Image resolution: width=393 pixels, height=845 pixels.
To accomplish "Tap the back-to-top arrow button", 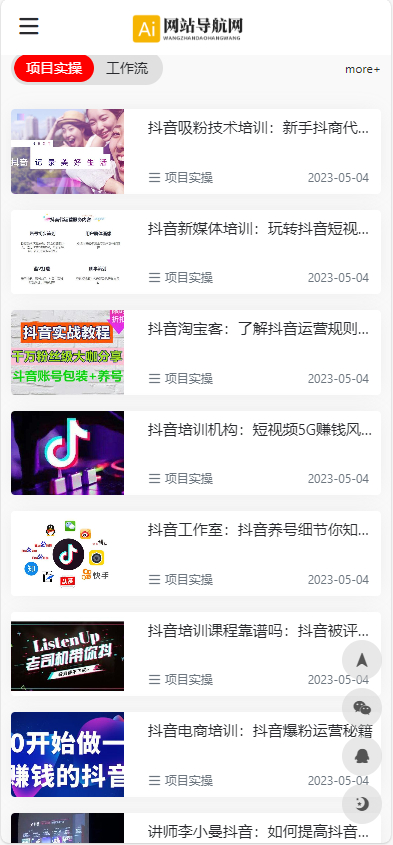I will (362, 660).
